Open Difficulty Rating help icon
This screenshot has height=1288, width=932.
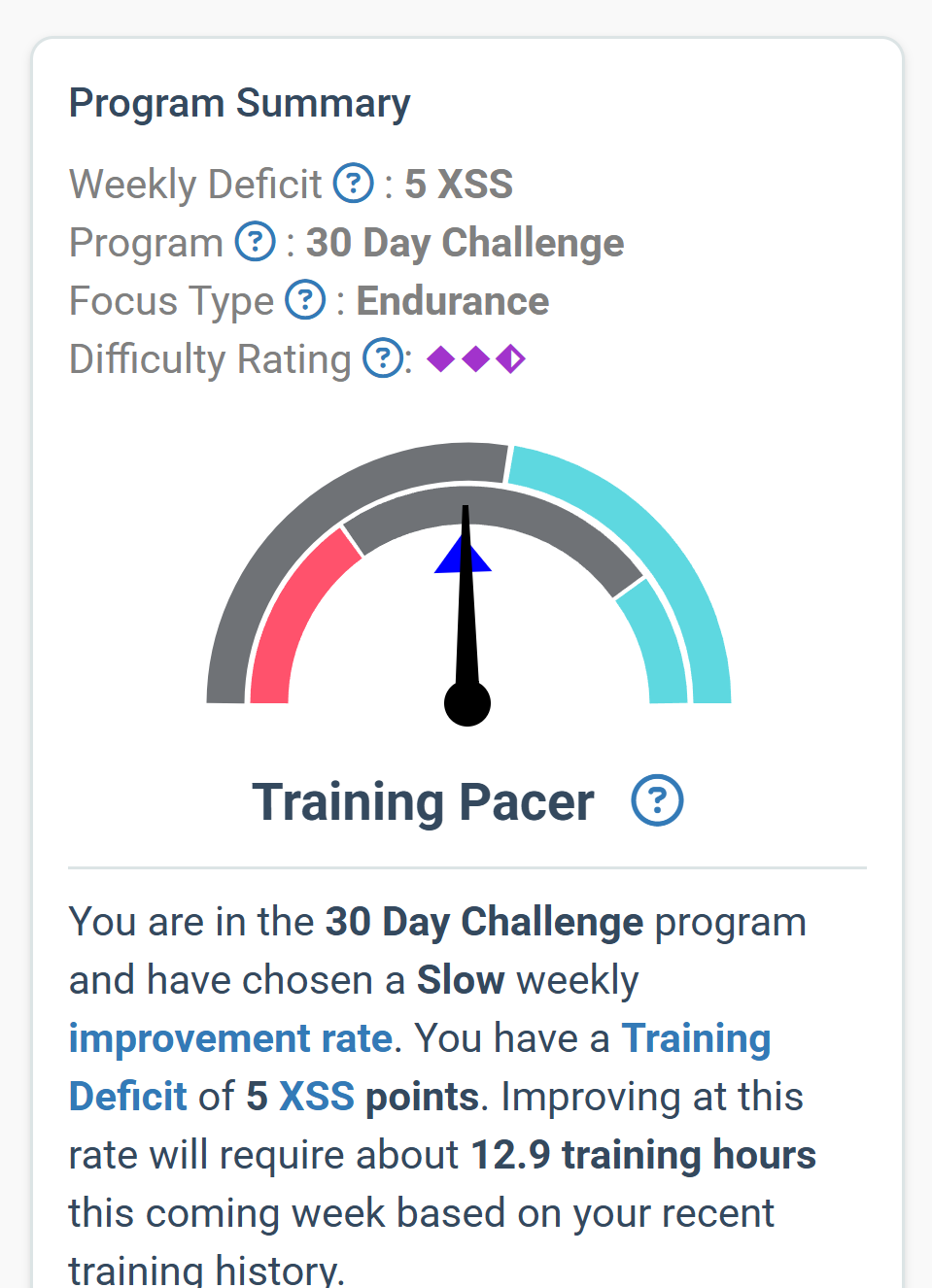point(383,357)
